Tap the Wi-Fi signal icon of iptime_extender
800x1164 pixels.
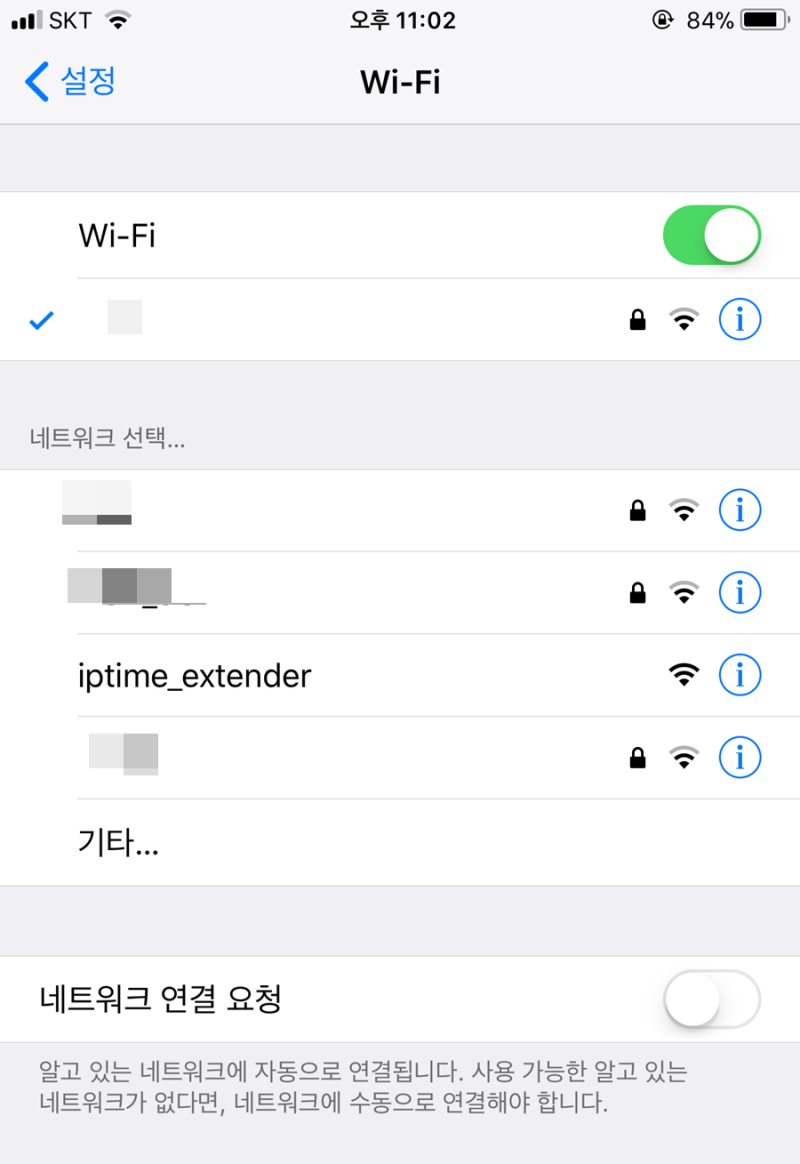[683, 674]
